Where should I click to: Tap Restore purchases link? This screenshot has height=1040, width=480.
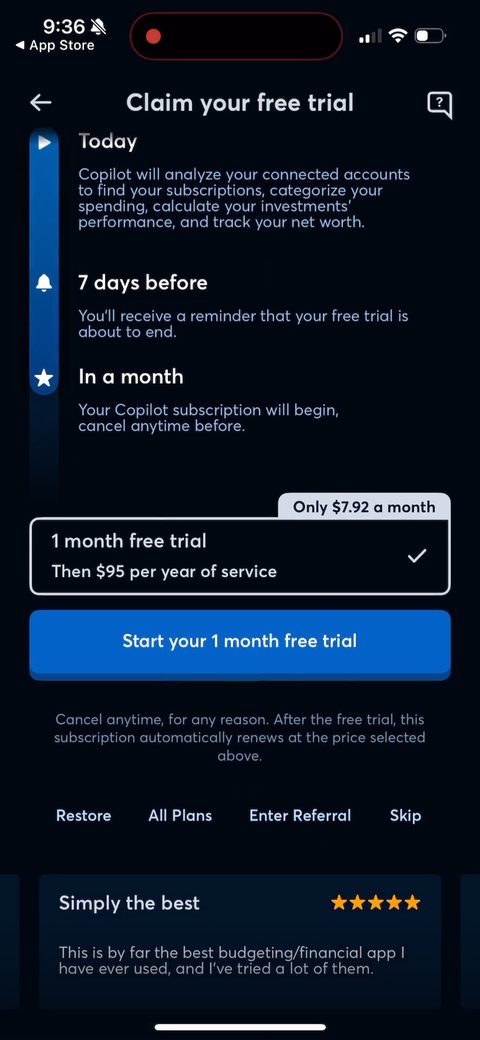[x=84, y=816]
